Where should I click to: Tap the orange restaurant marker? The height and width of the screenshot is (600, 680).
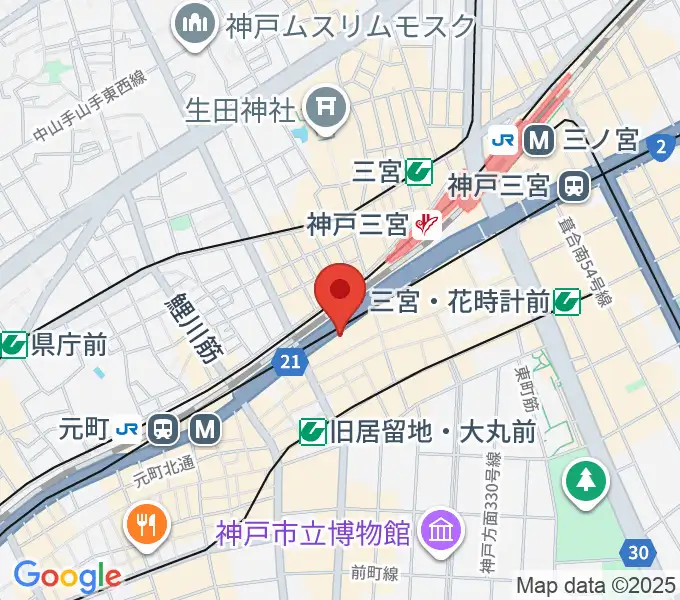(x=145, y=523)
